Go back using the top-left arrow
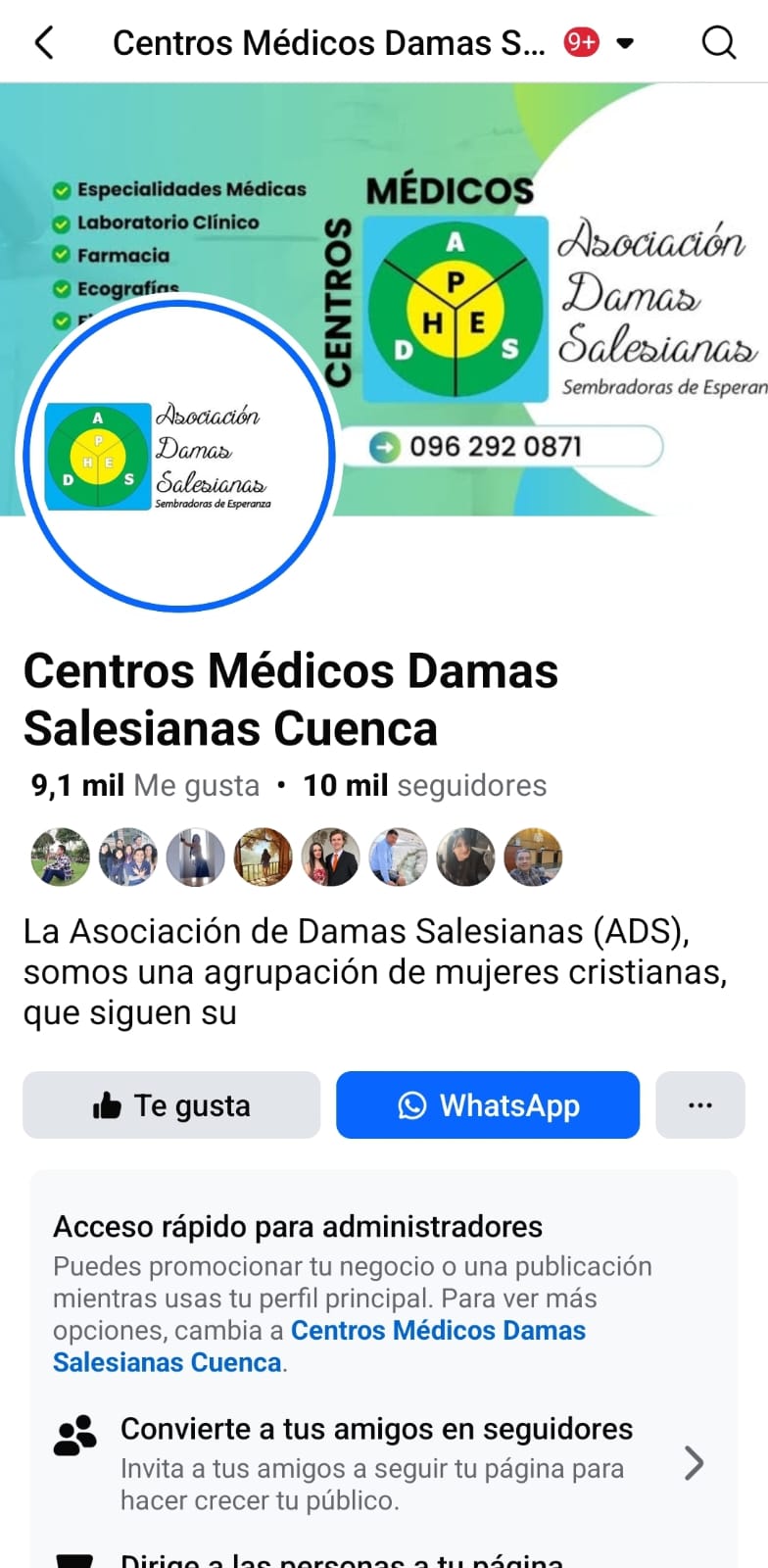 click(x=44, y=43)
